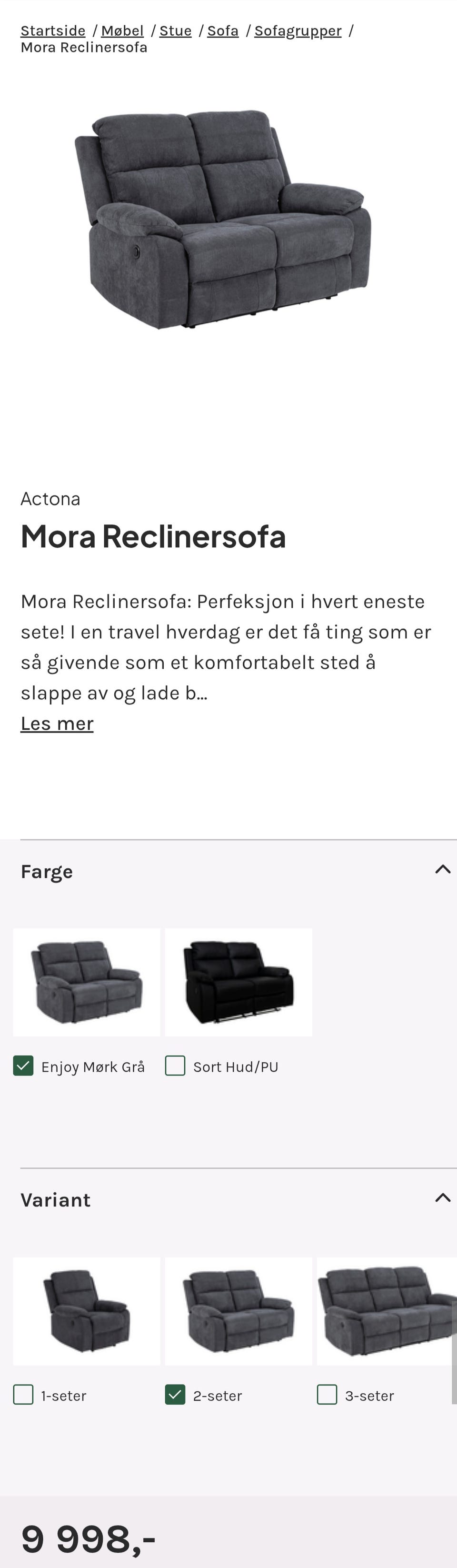Screen dimensions: 457x1568
Task: Open the Møbel breadcrumb link
Action: [122, 31]
